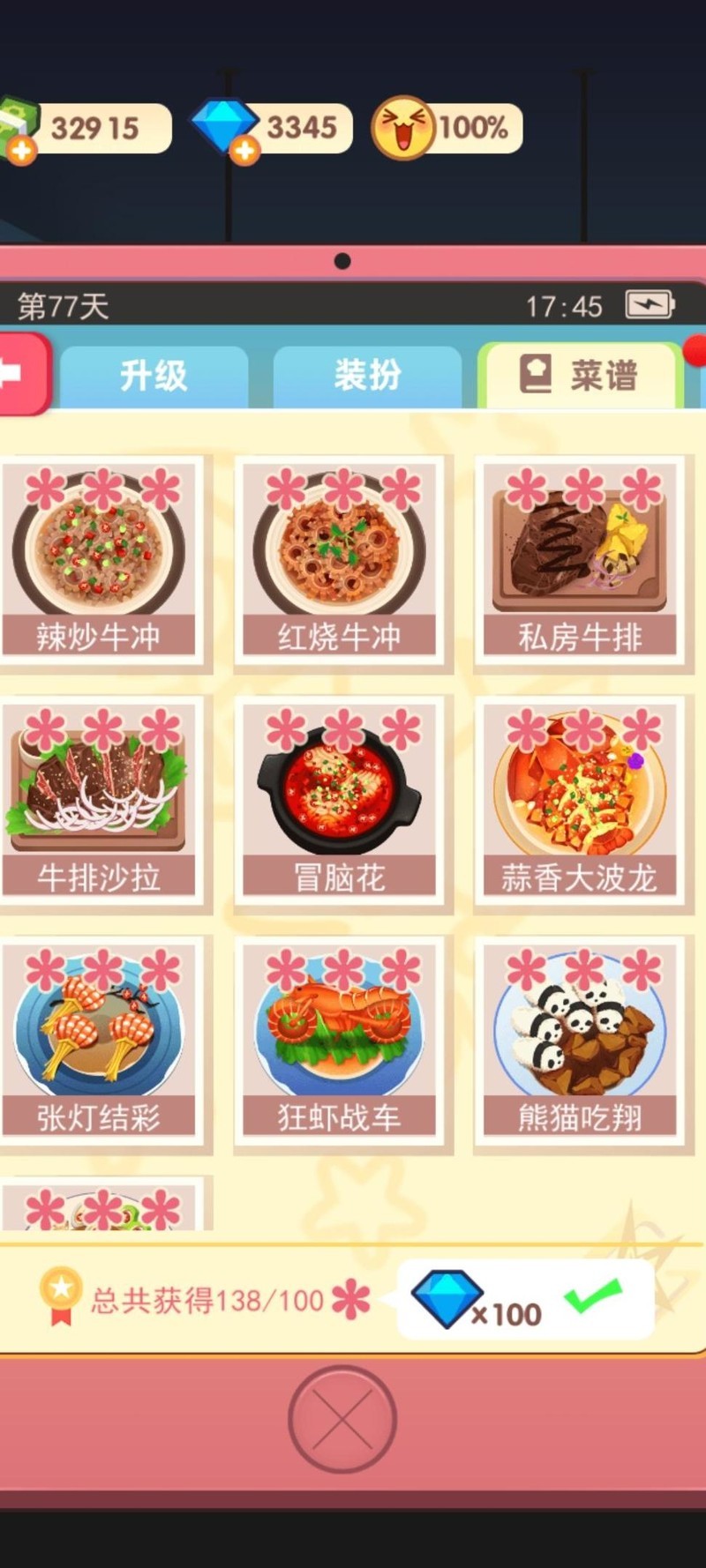Select the 菜谱 tab

click(x=580, y=377)
